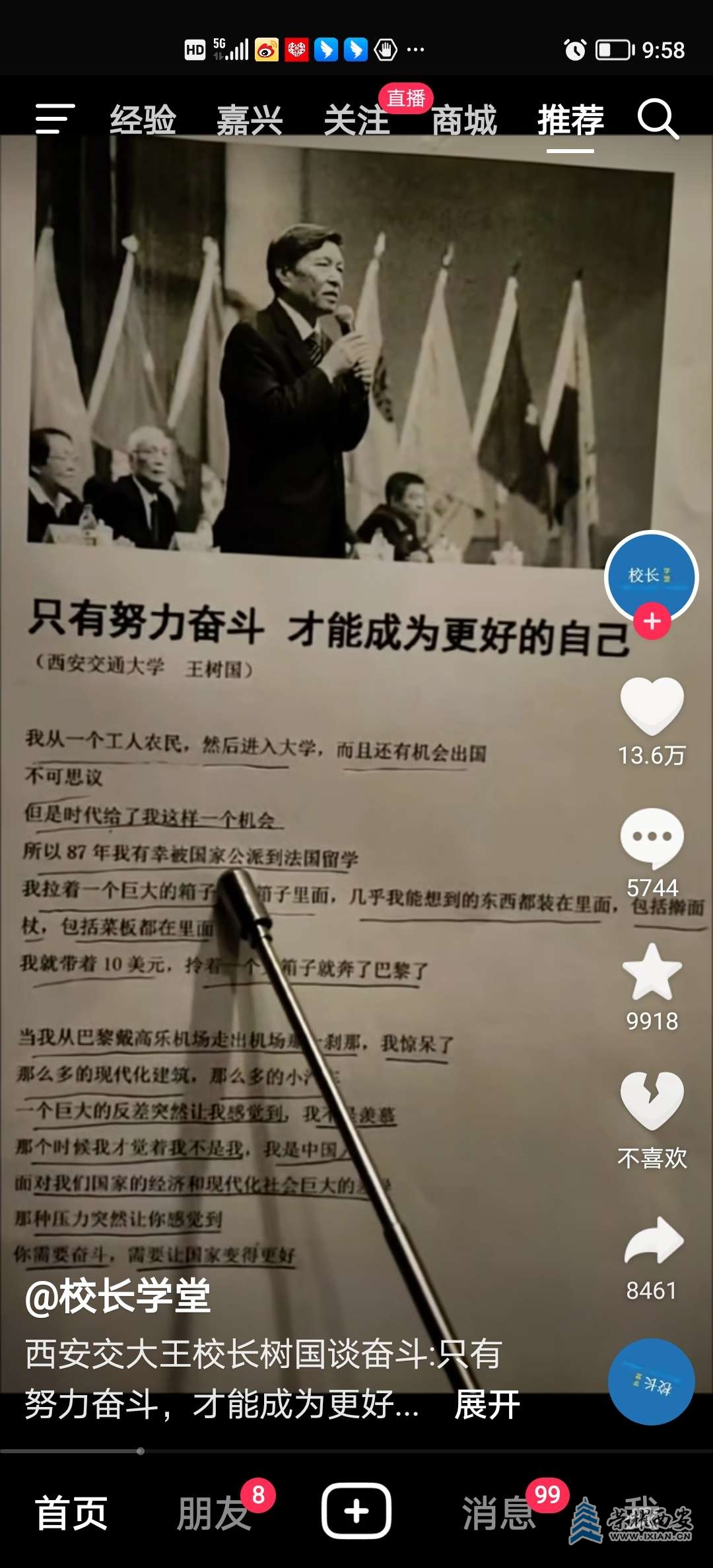Like this video with the heart

point(652,705)
